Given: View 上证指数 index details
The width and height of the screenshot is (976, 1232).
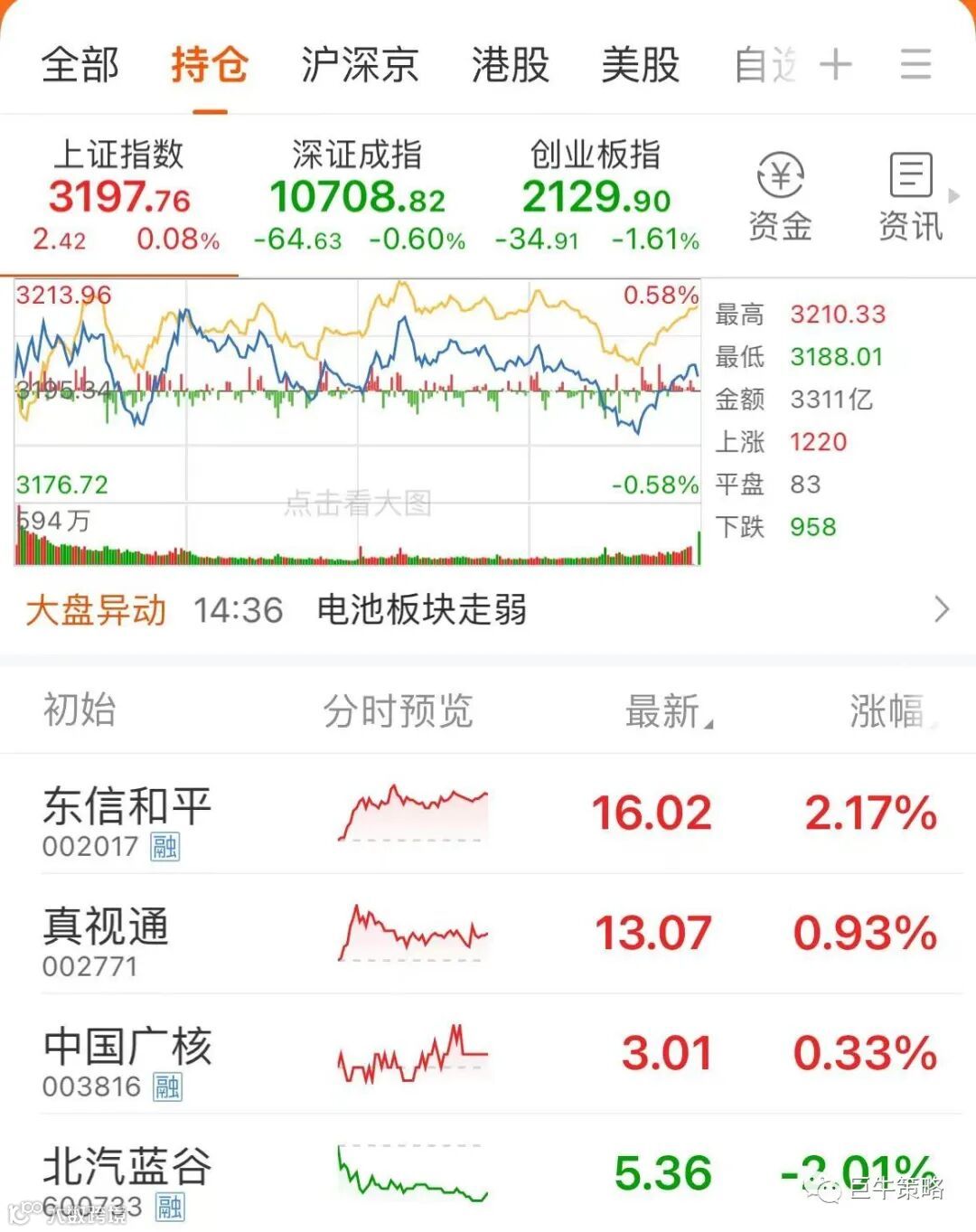Looking at the screenshot, I should (119, 196).
